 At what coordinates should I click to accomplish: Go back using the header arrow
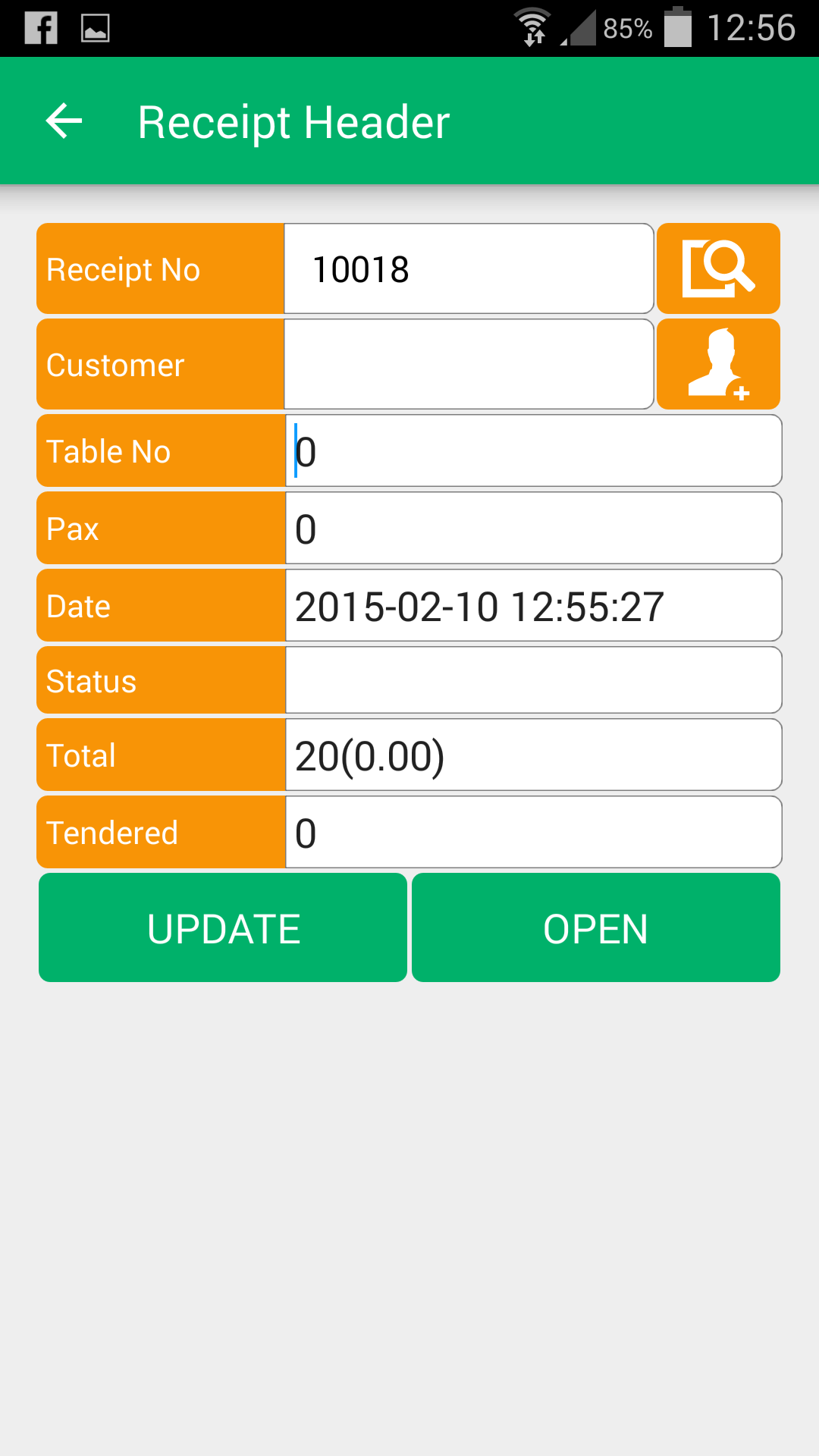click(x=64, y=121)
